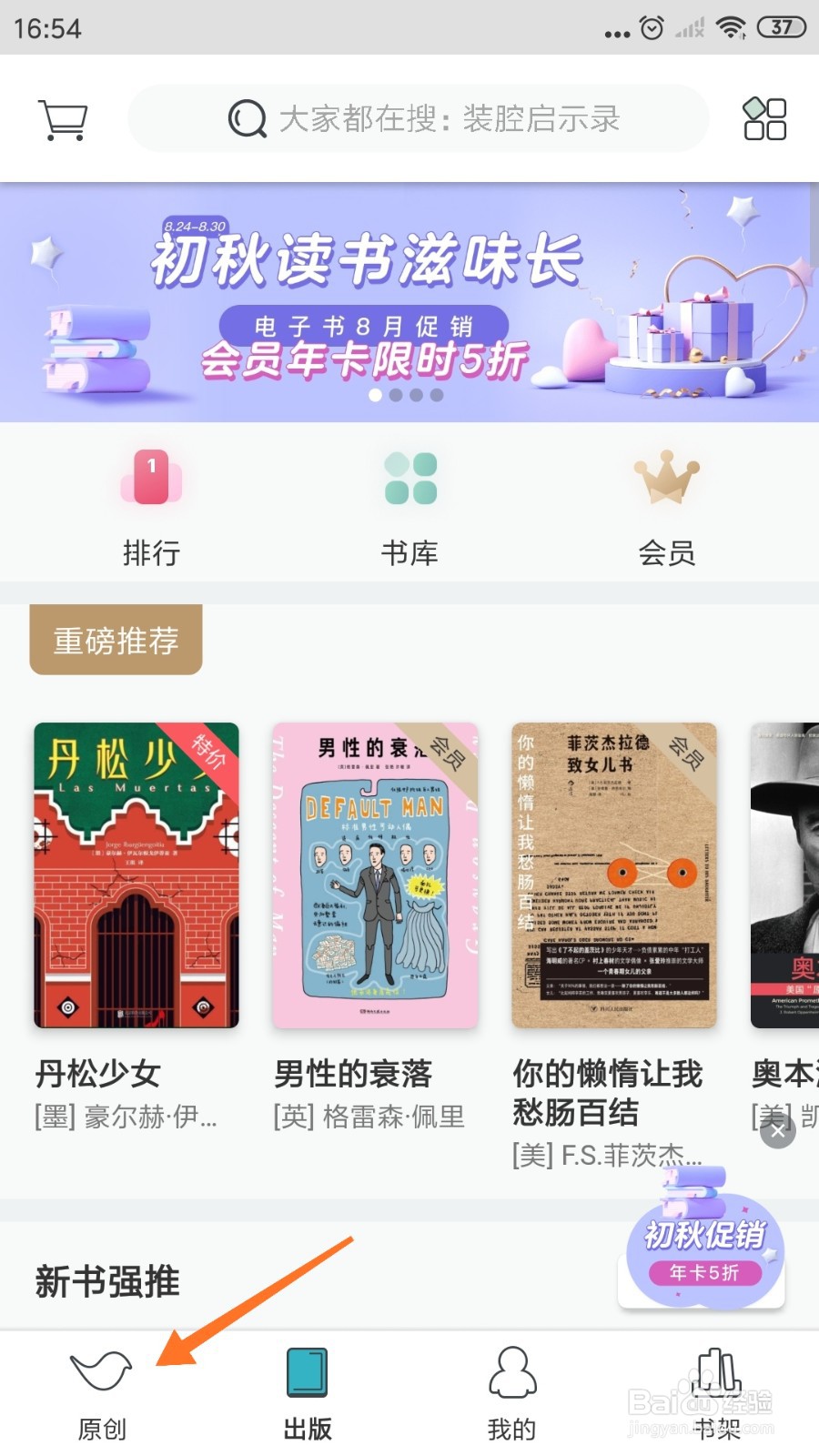Dismiss the 初秋促销 floating promo badge
The height and width of the screenshot is (1456, 819).
point(778,1131)
